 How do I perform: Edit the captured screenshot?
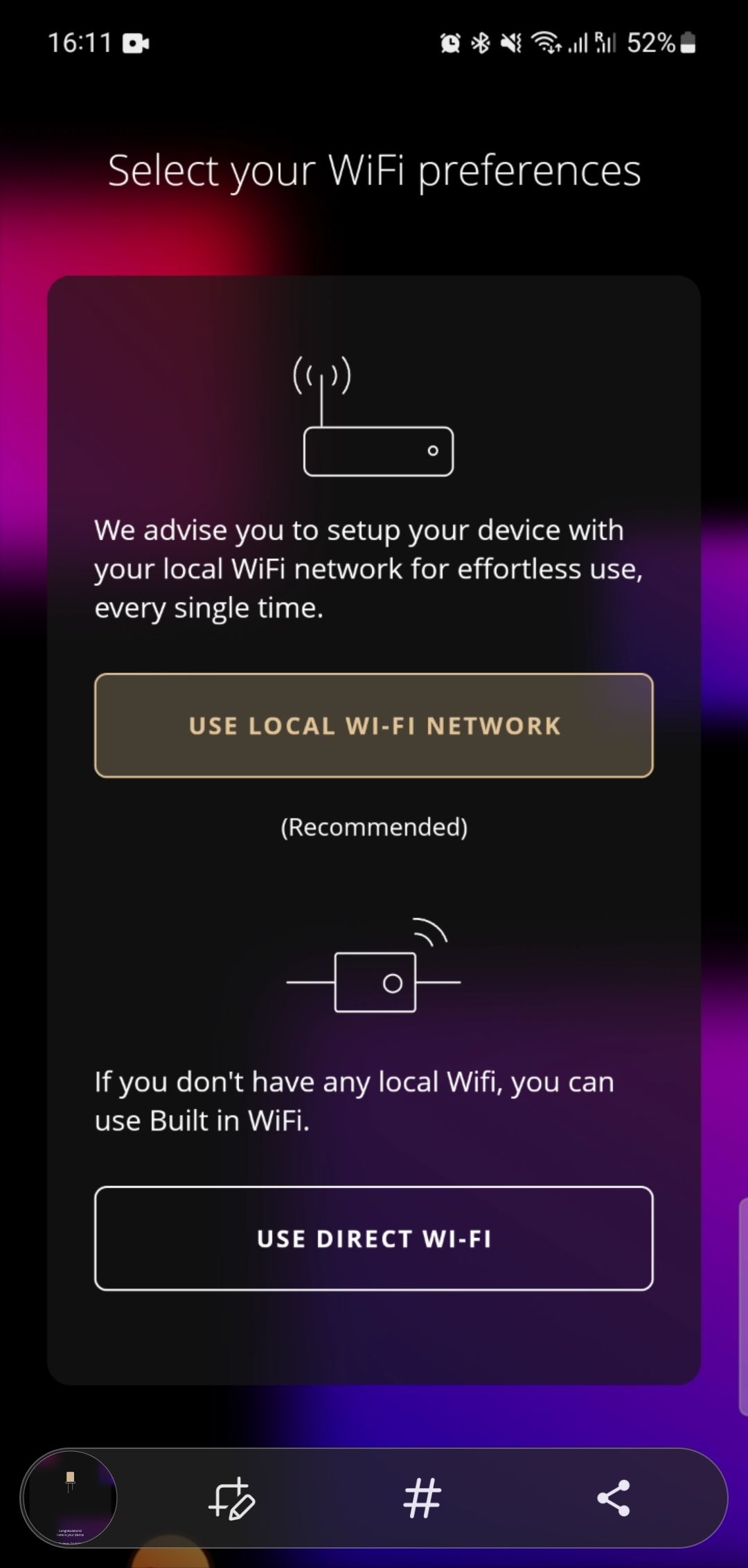coord(232,1499)
